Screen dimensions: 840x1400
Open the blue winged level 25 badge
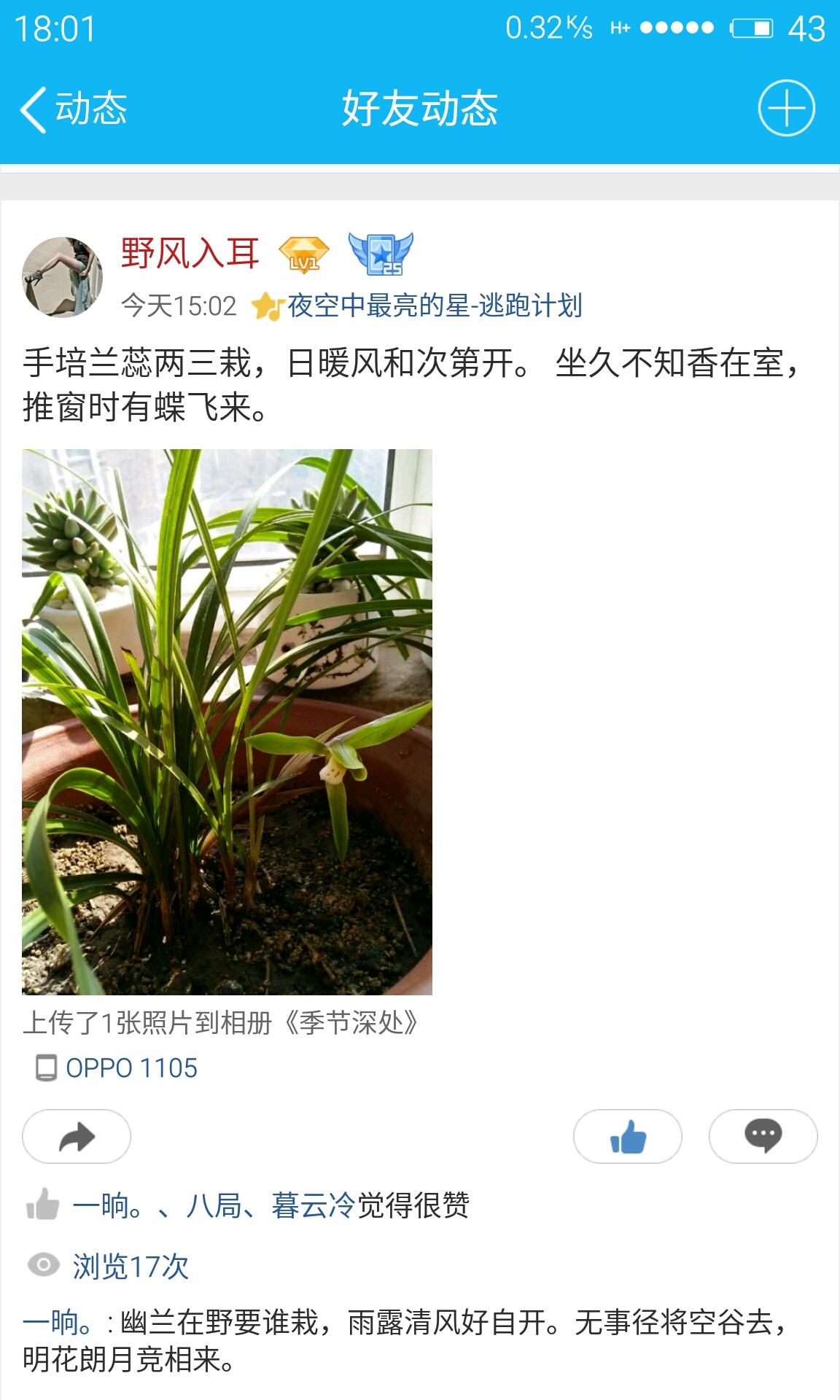tap(381, 253)
